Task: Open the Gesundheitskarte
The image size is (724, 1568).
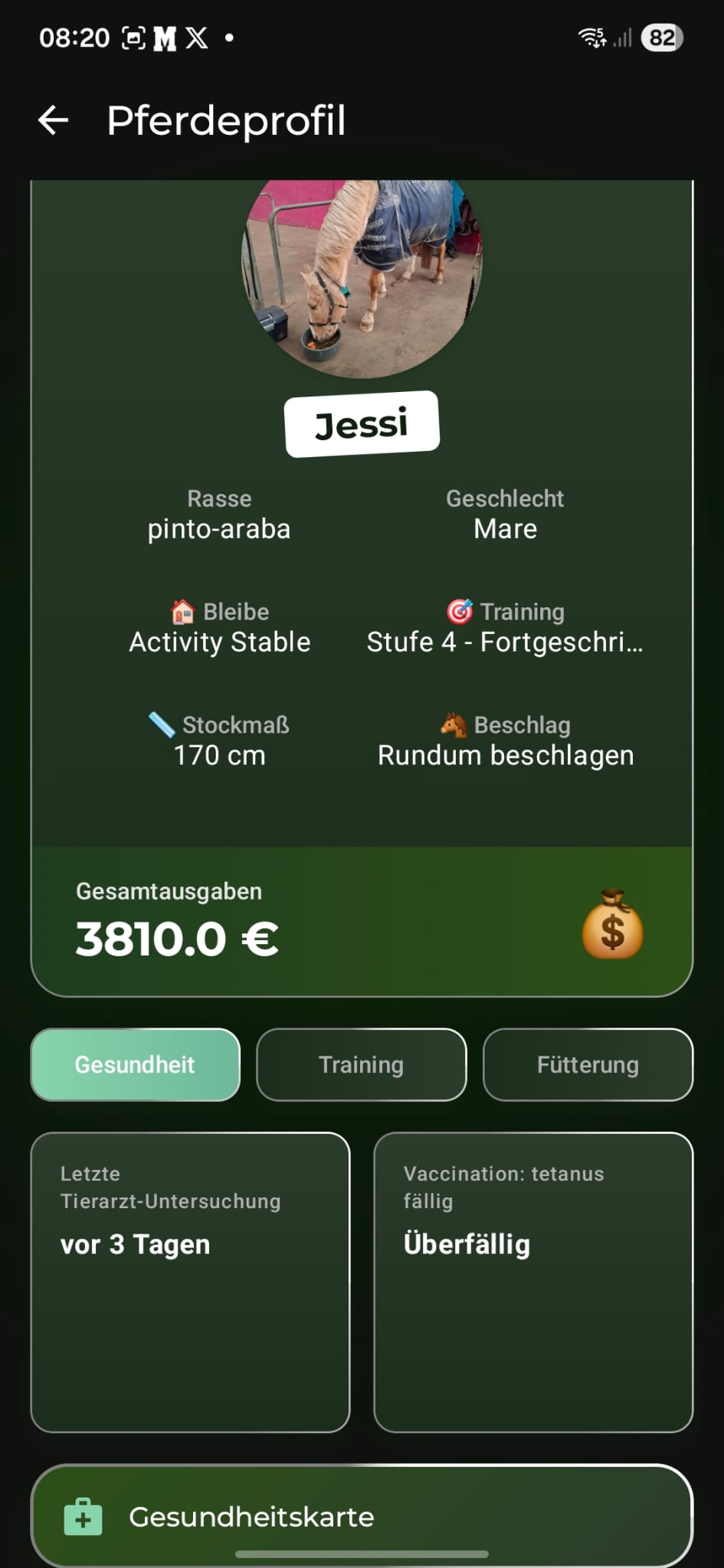Action: click(x=362, y=1517)
